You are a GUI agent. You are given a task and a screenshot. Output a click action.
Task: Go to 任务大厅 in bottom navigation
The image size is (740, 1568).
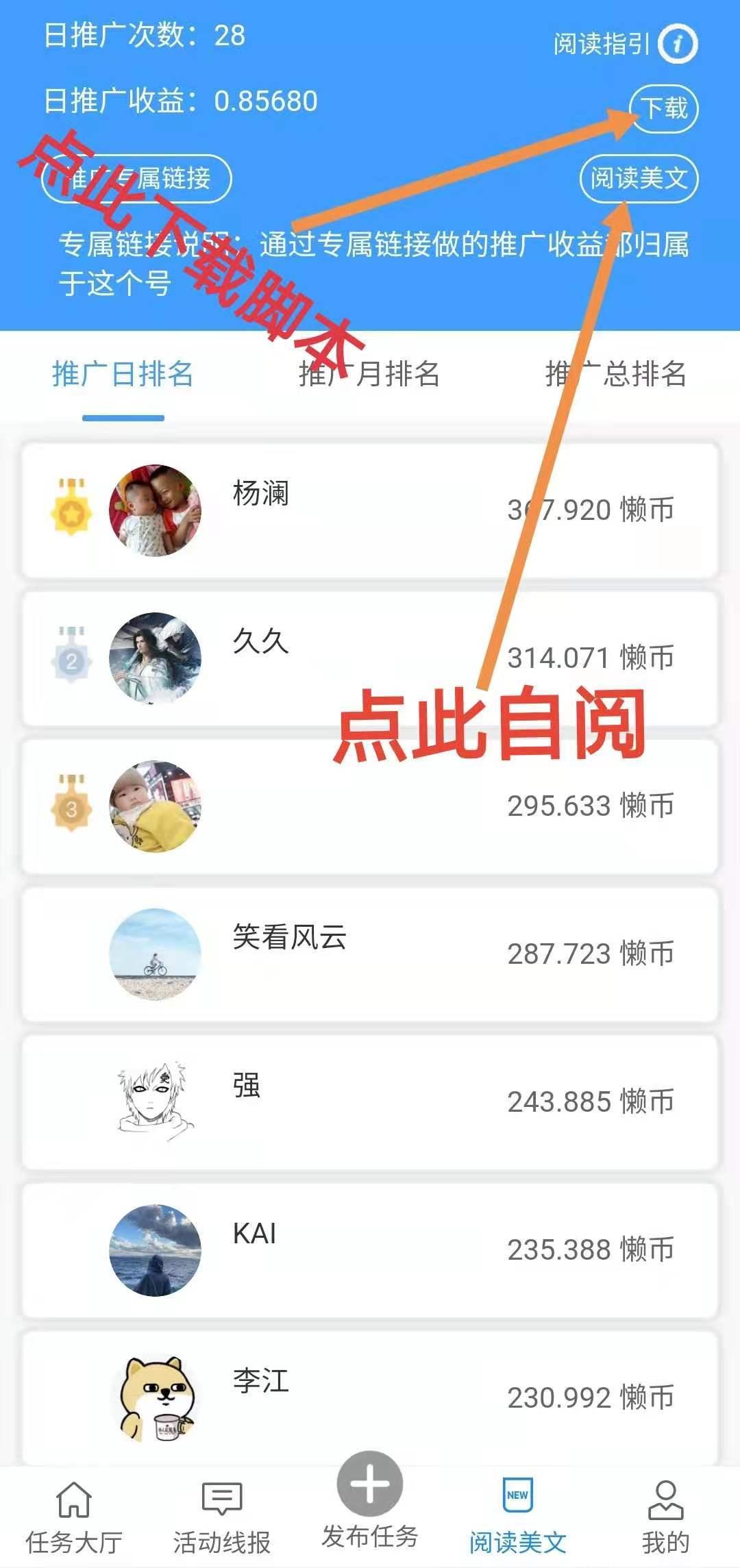(x=74, y=1515)
